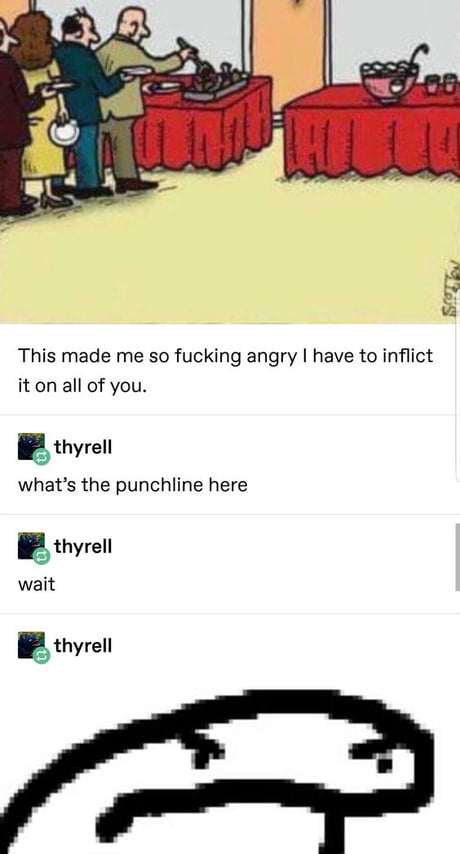
Task: Open thyrell's blog above the pixelated face image
Action: click(x=83, y=646)
